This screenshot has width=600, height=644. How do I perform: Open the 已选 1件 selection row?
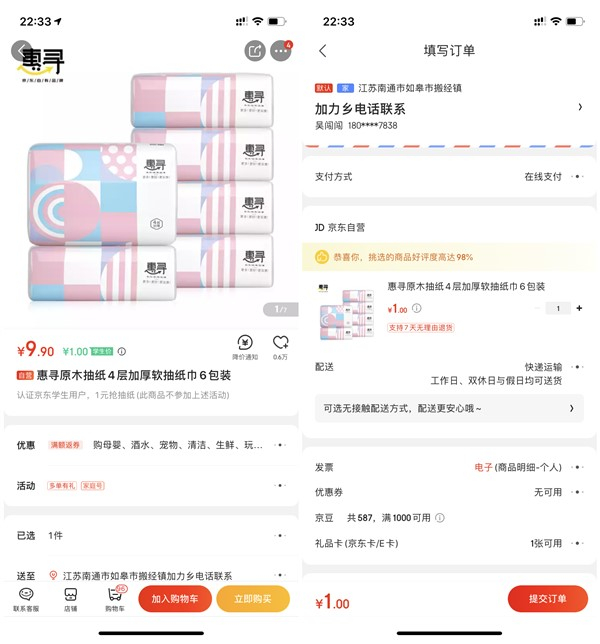tap(150, 536)
